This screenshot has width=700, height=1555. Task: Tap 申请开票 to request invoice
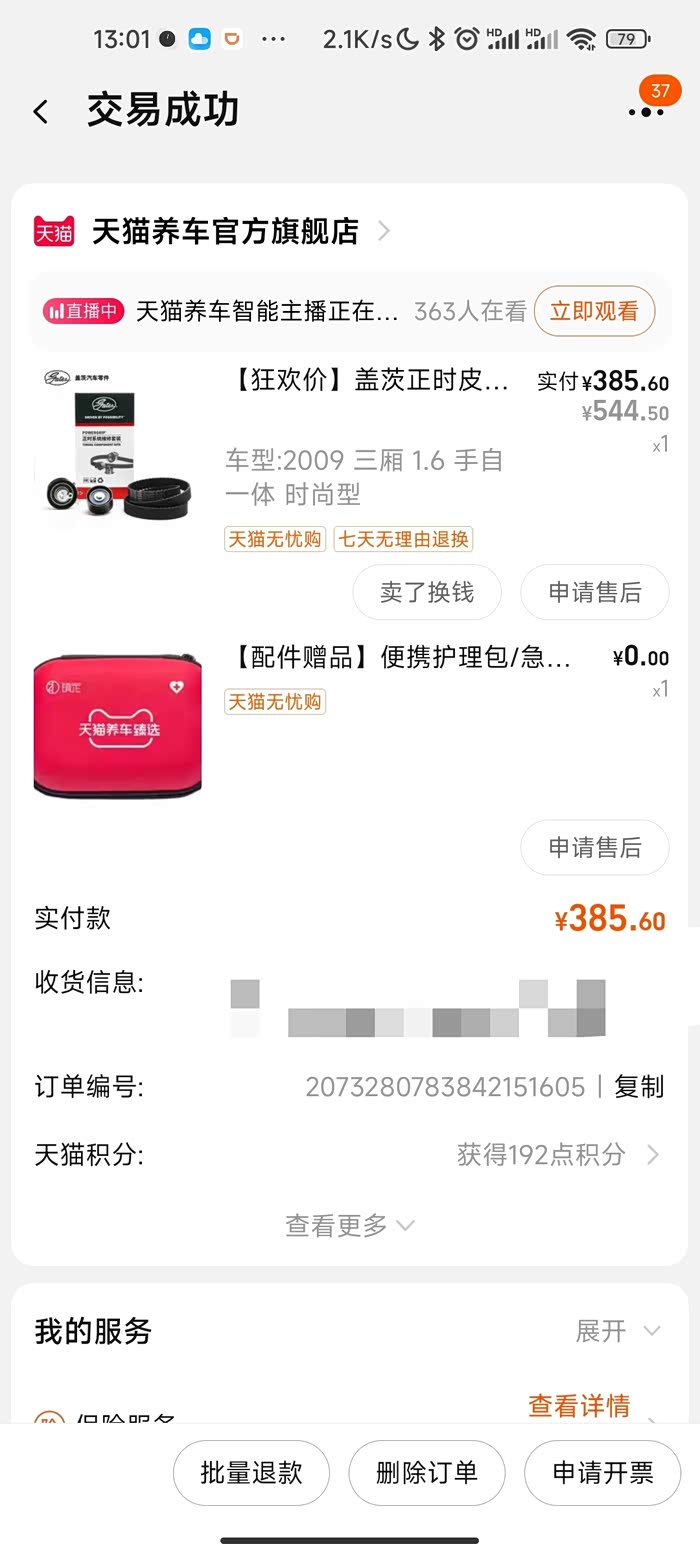[603, 1472]
